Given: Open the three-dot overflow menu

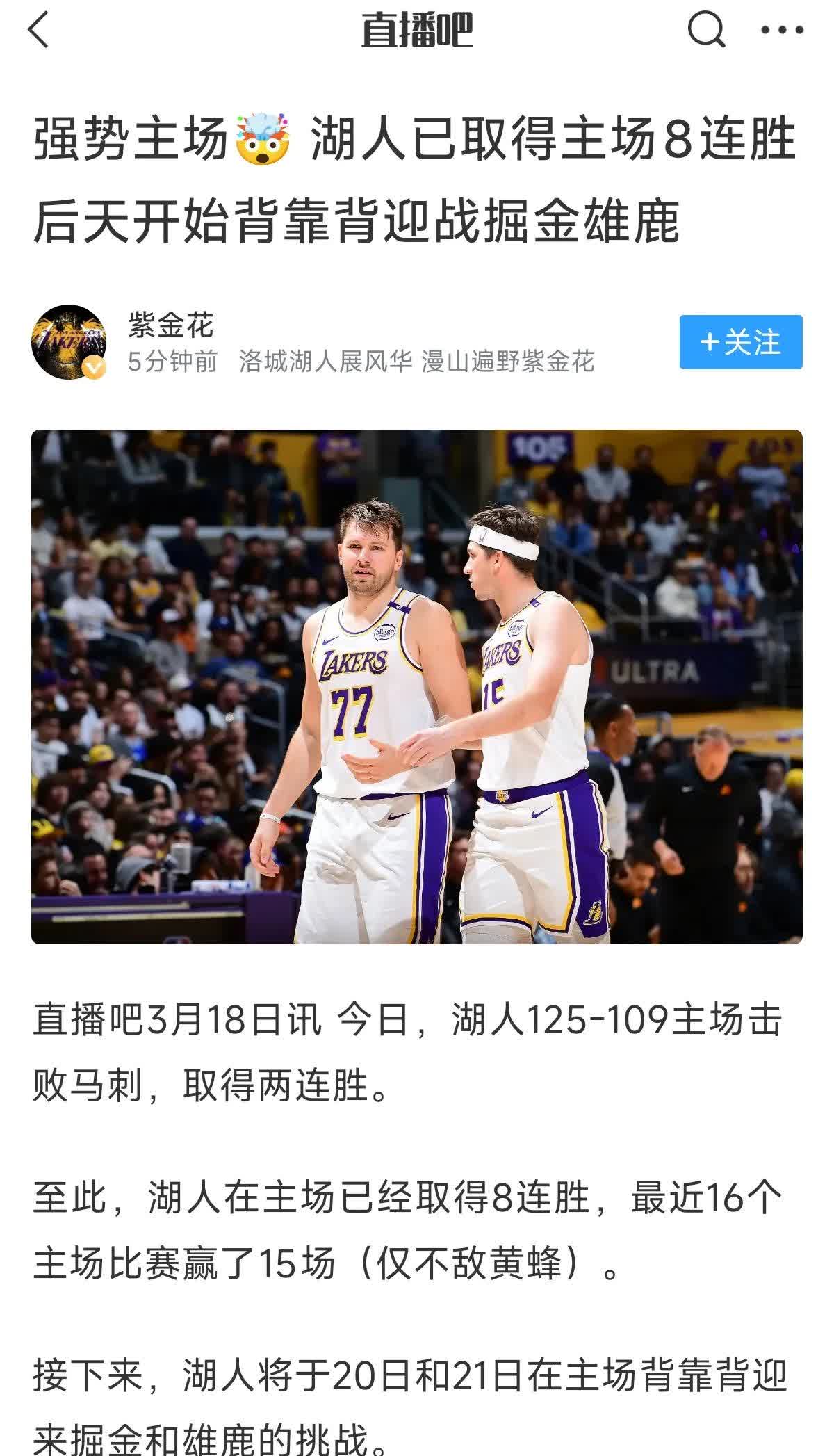Looking at the screenshot, I should tap(783, 31).
